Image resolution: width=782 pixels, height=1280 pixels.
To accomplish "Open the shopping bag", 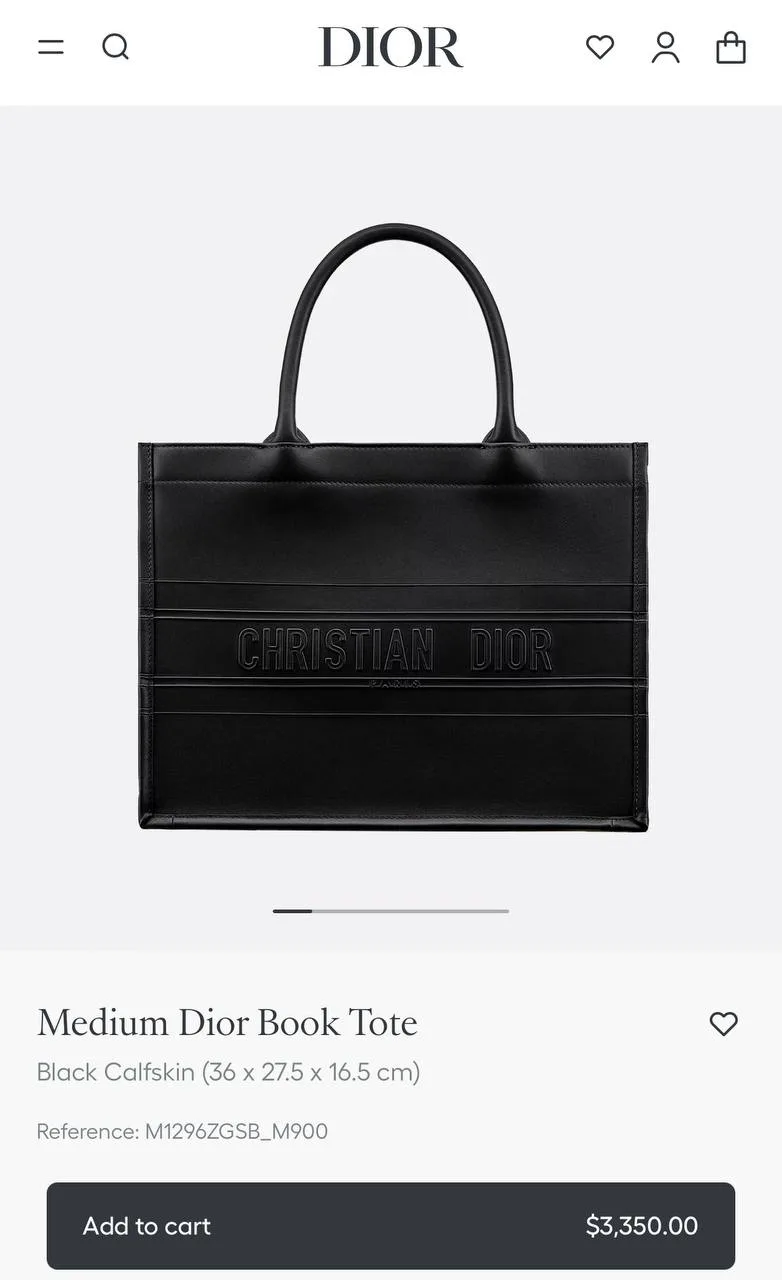I will (731, 47).
